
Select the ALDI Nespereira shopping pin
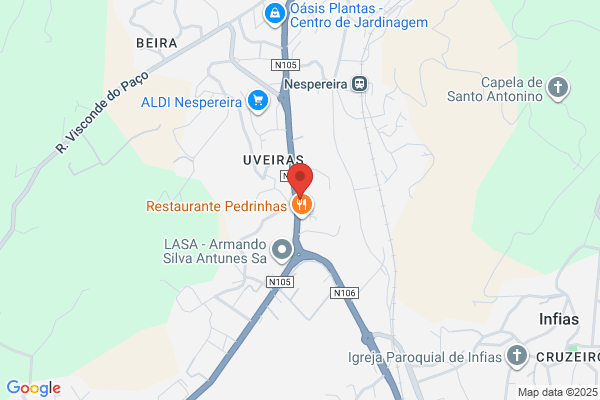[x=258, y=102]
